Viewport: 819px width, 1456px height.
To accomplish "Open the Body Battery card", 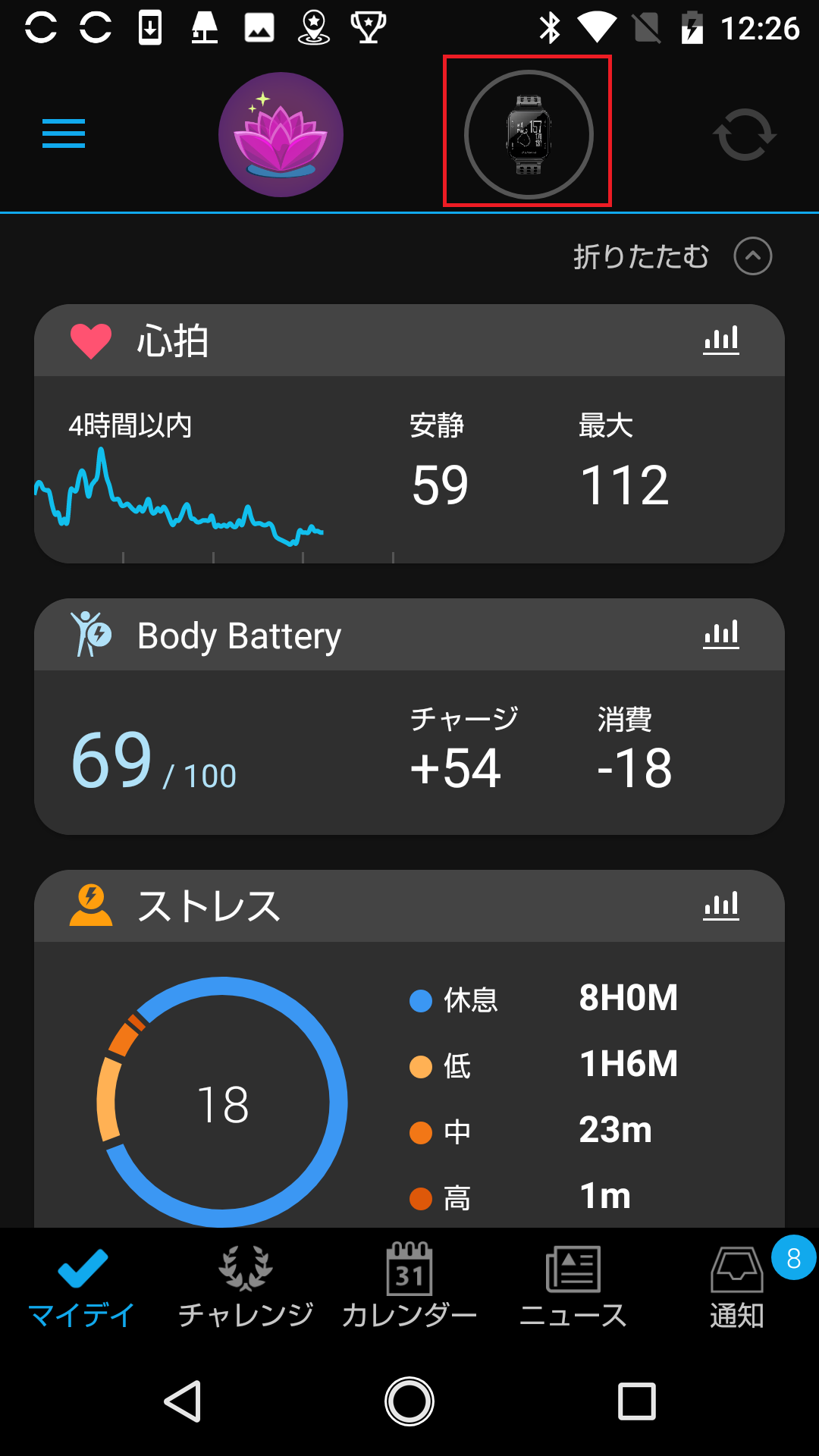I will pyautogui.click(x=409, y=717).
